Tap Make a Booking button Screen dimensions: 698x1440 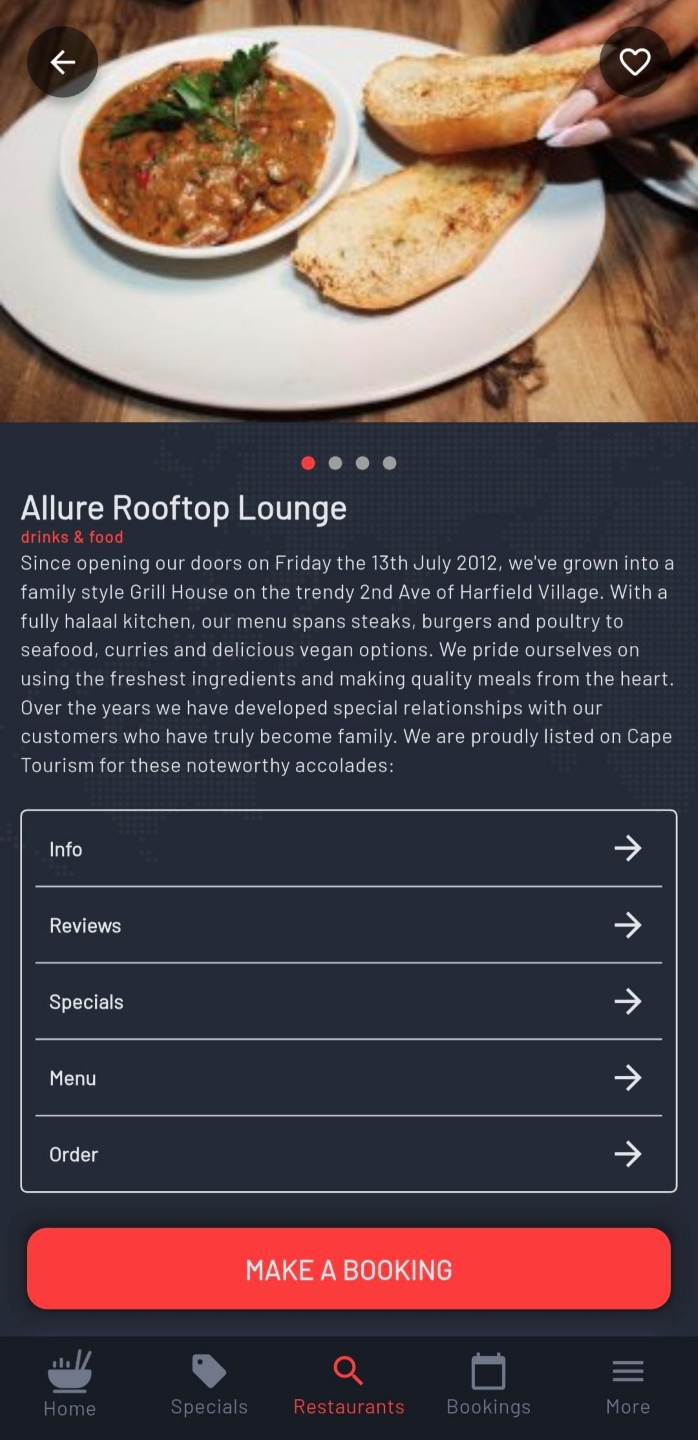click(x=349, y=1269)
